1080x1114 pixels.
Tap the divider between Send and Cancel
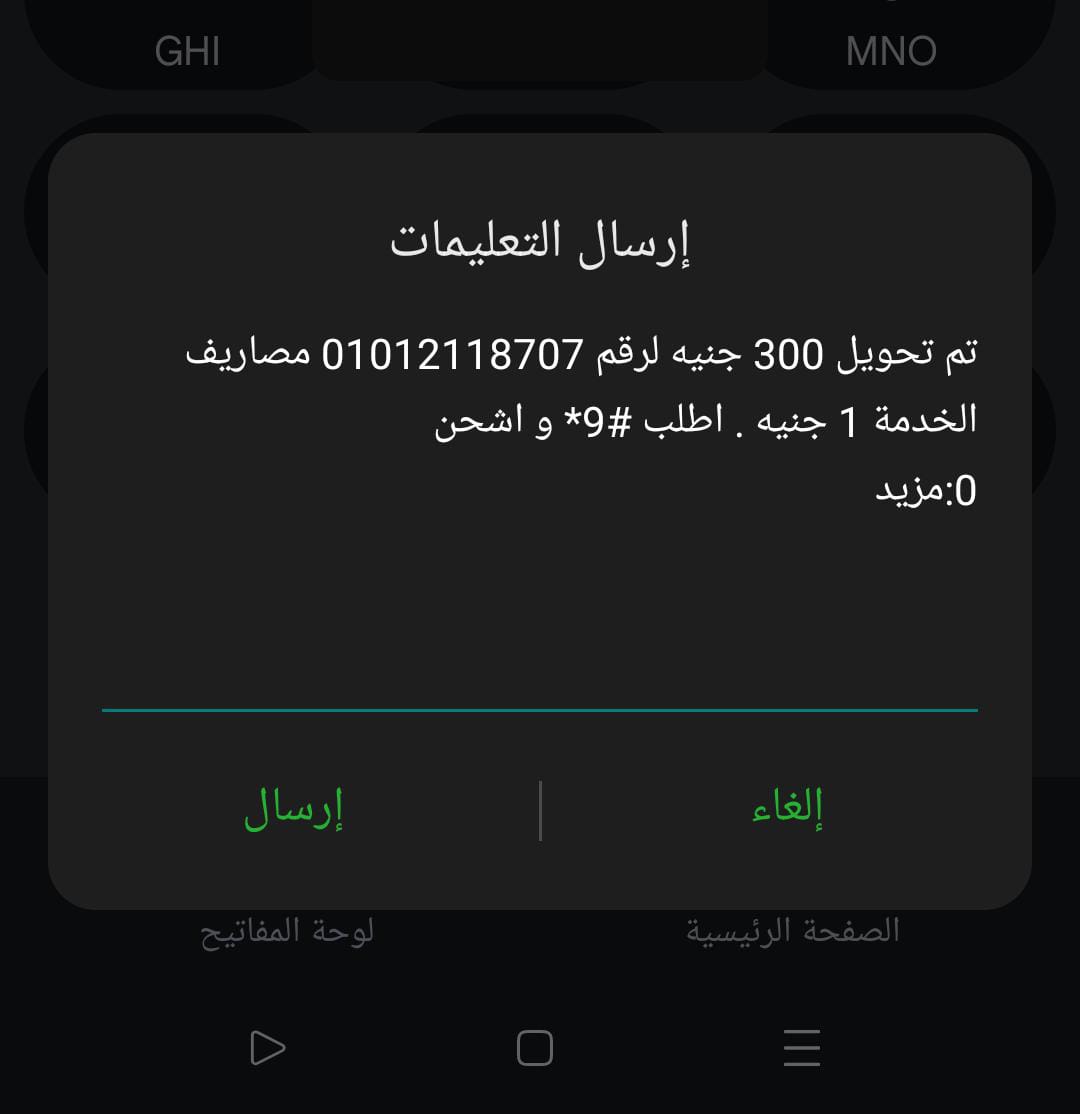540,810
